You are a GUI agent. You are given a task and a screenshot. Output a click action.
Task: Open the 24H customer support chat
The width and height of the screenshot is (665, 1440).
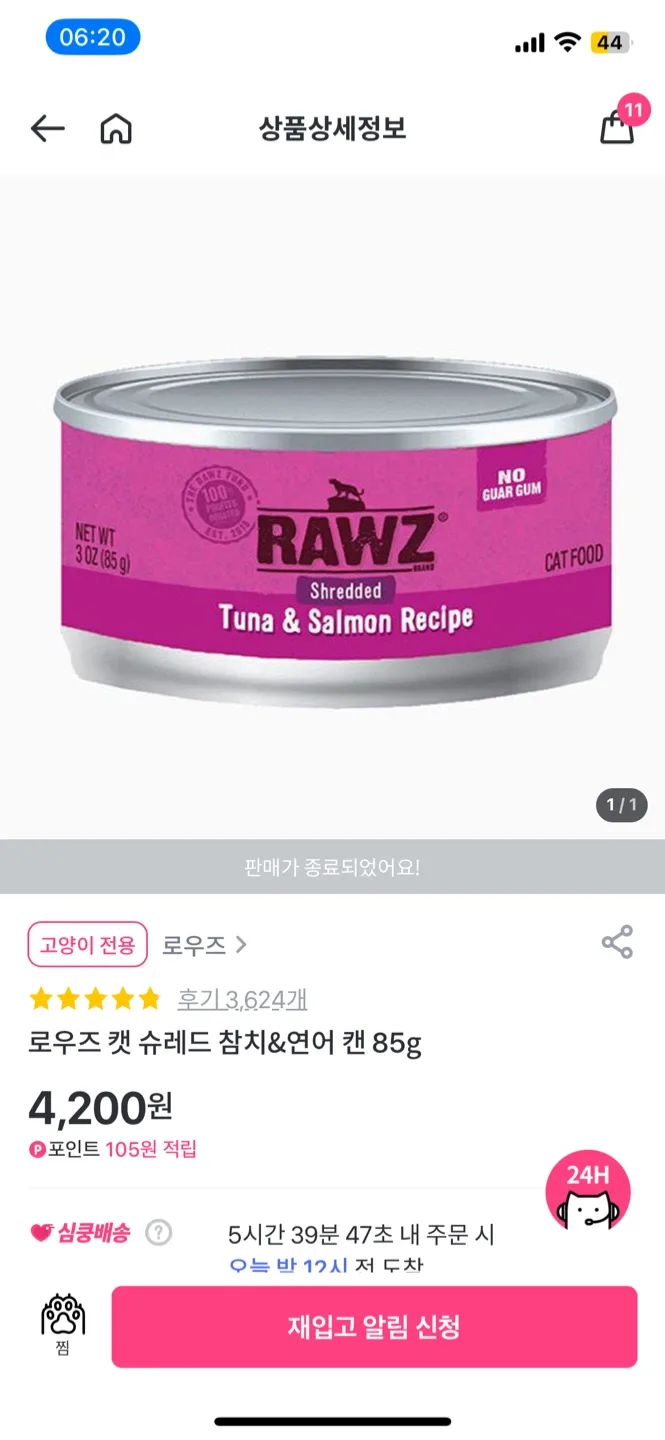(x=588, y=1192)
